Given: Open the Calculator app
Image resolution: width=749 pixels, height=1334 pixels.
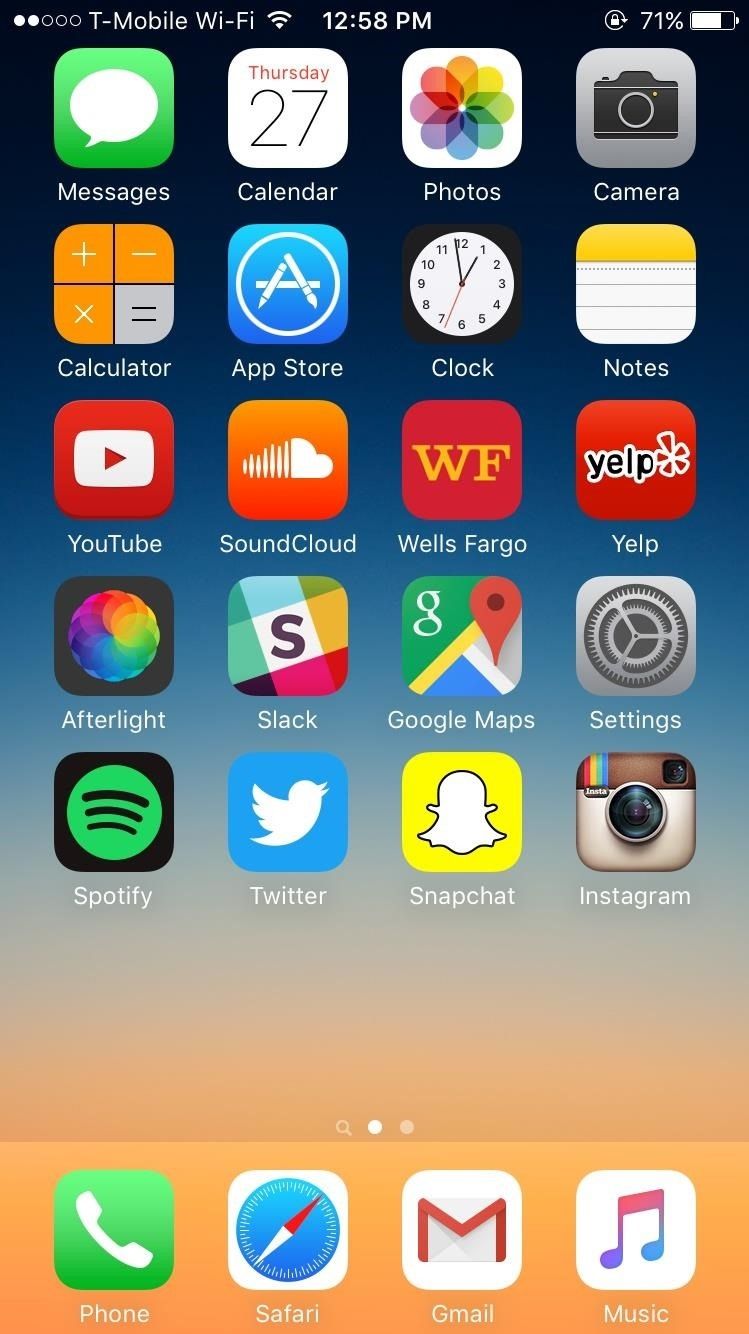Looking at the screenshot, I should coord(113,284).
